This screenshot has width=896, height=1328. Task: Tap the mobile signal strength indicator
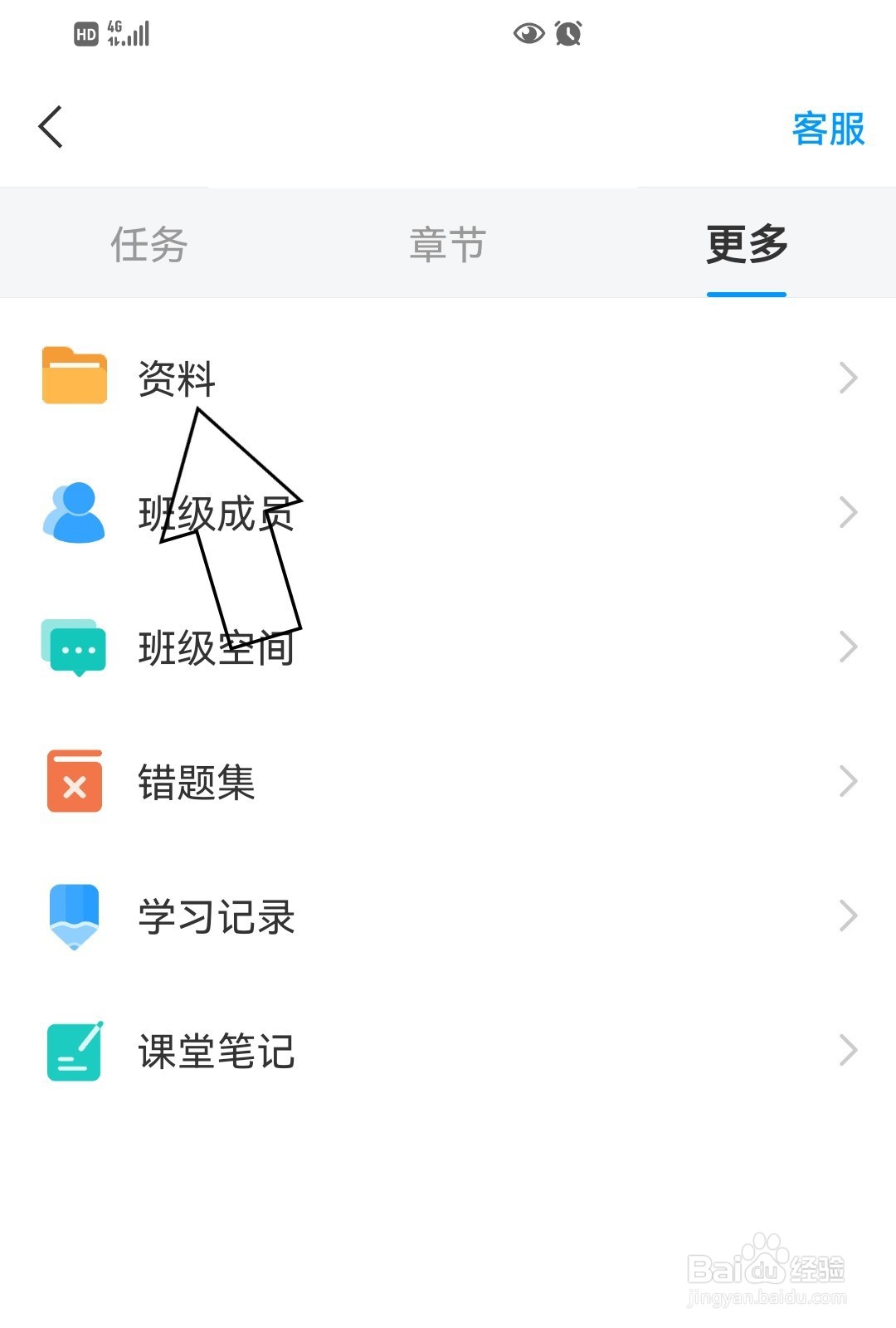tap(139, 32)
